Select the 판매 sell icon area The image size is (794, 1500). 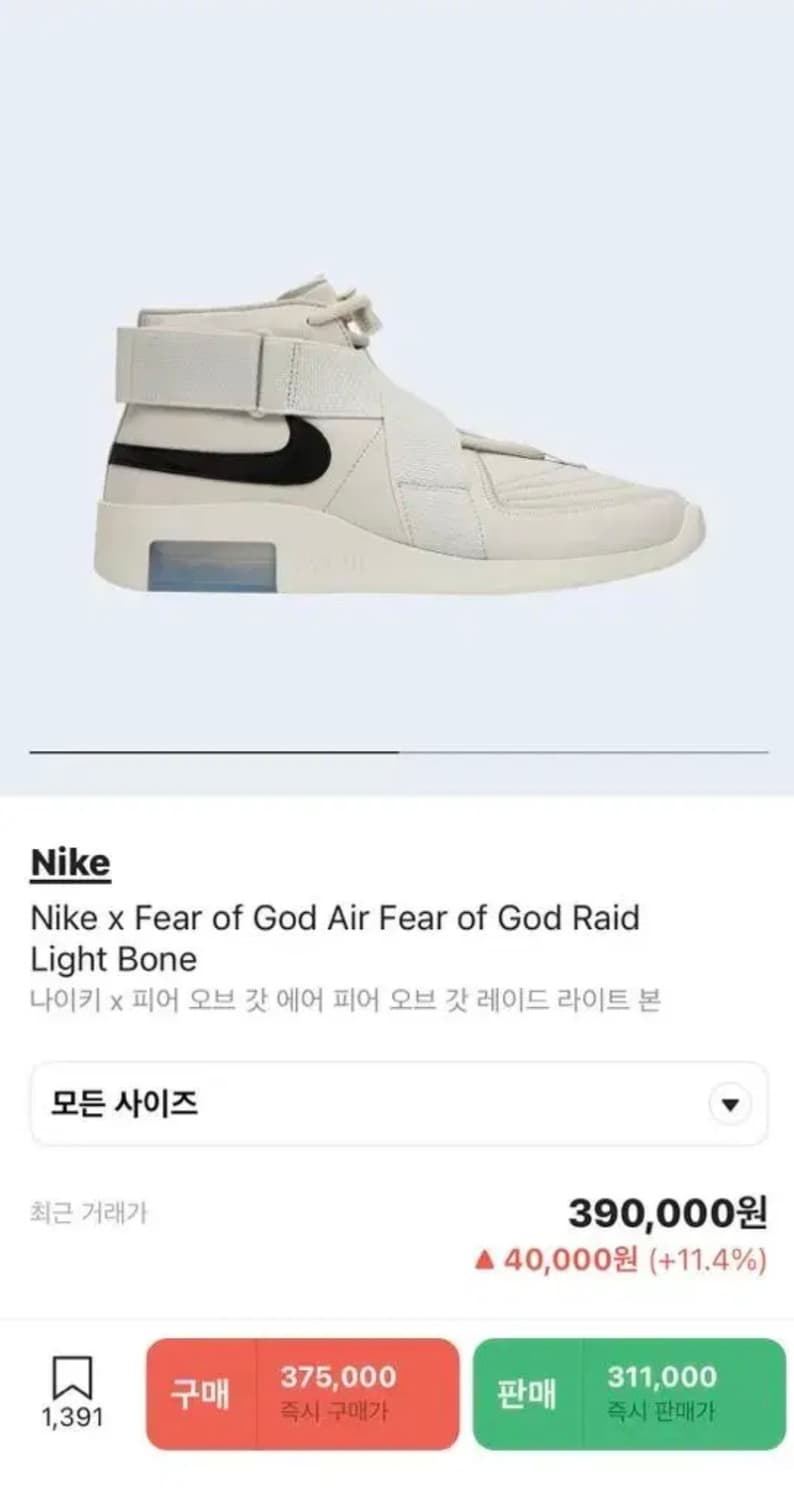(x=529, y=1393)
